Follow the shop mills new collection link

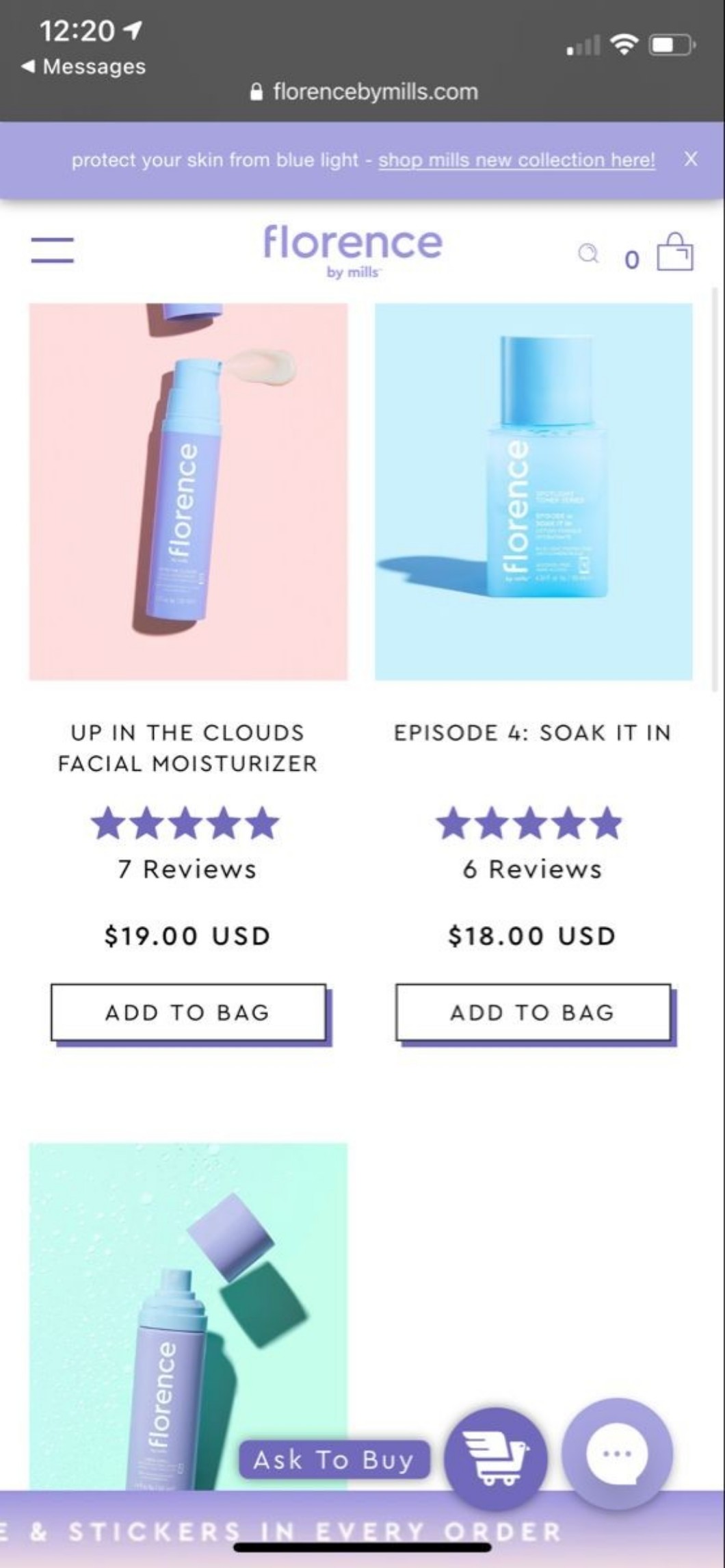pyautogui.click(x=516, y=160)
